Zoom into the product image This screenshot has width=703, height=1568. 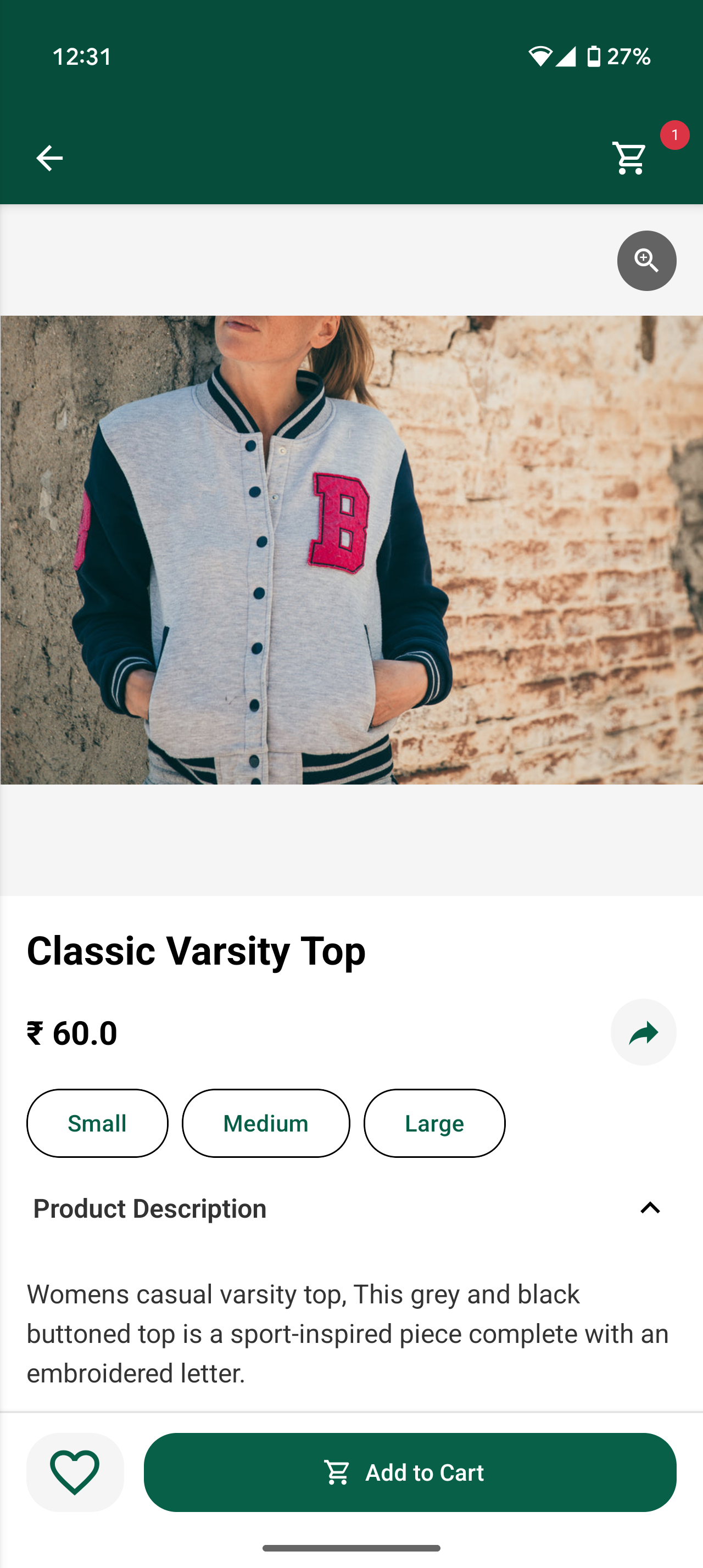click(646, 261)
